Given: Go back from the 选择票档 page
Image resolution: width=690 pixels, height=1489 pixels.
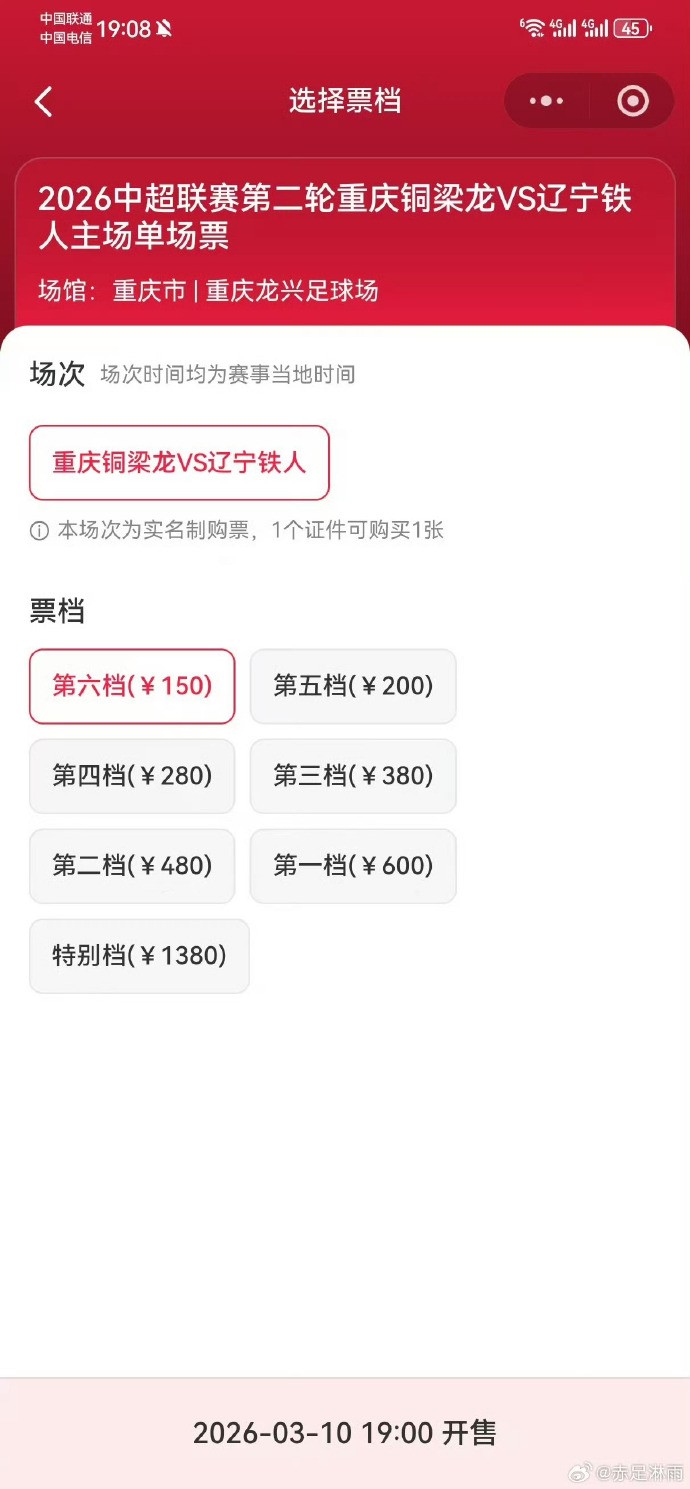Looking at the screenshot, I should [x=43, y=102].
